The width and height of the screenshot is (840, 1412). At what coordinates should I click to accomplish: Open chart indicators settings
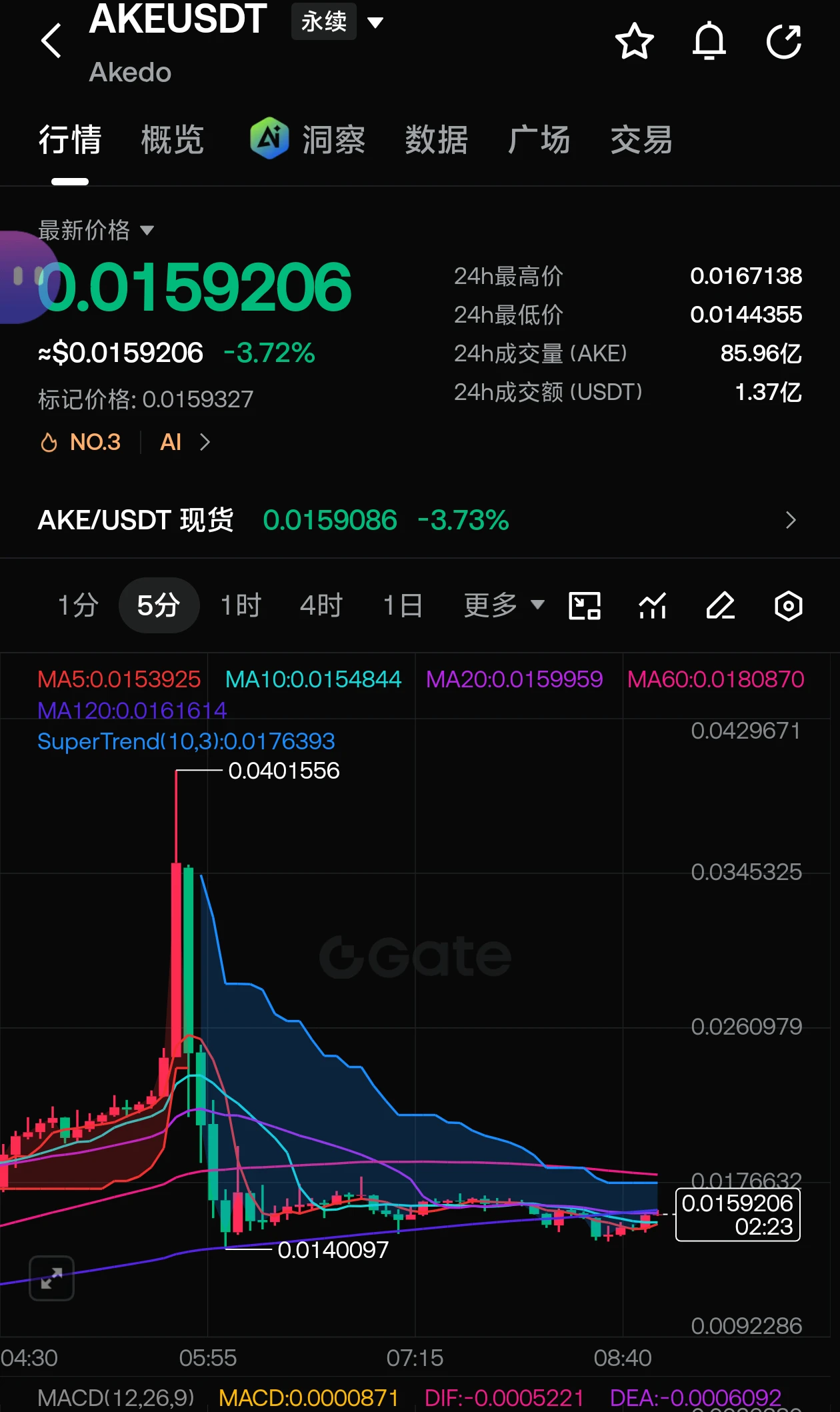coord(653,606)
